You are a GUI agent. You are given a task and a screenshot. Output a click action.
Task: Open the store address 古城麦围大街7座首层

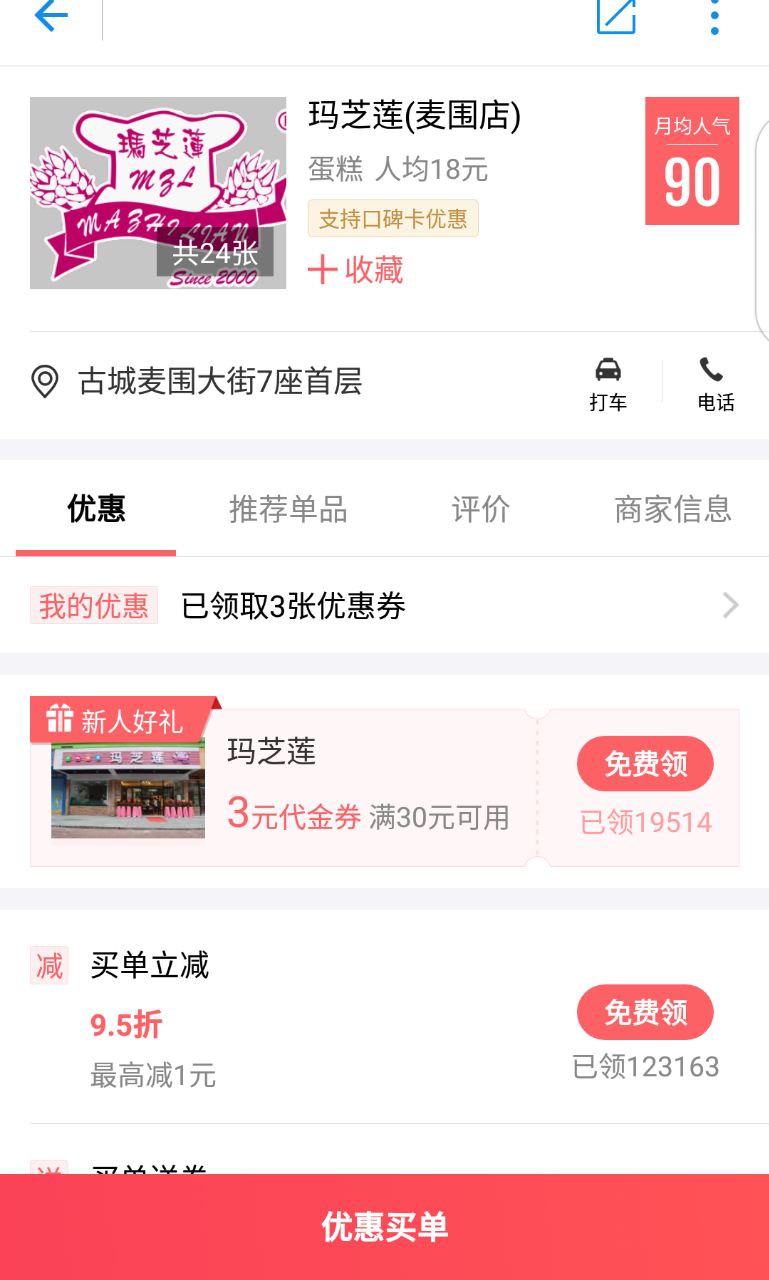click(220, 382)
